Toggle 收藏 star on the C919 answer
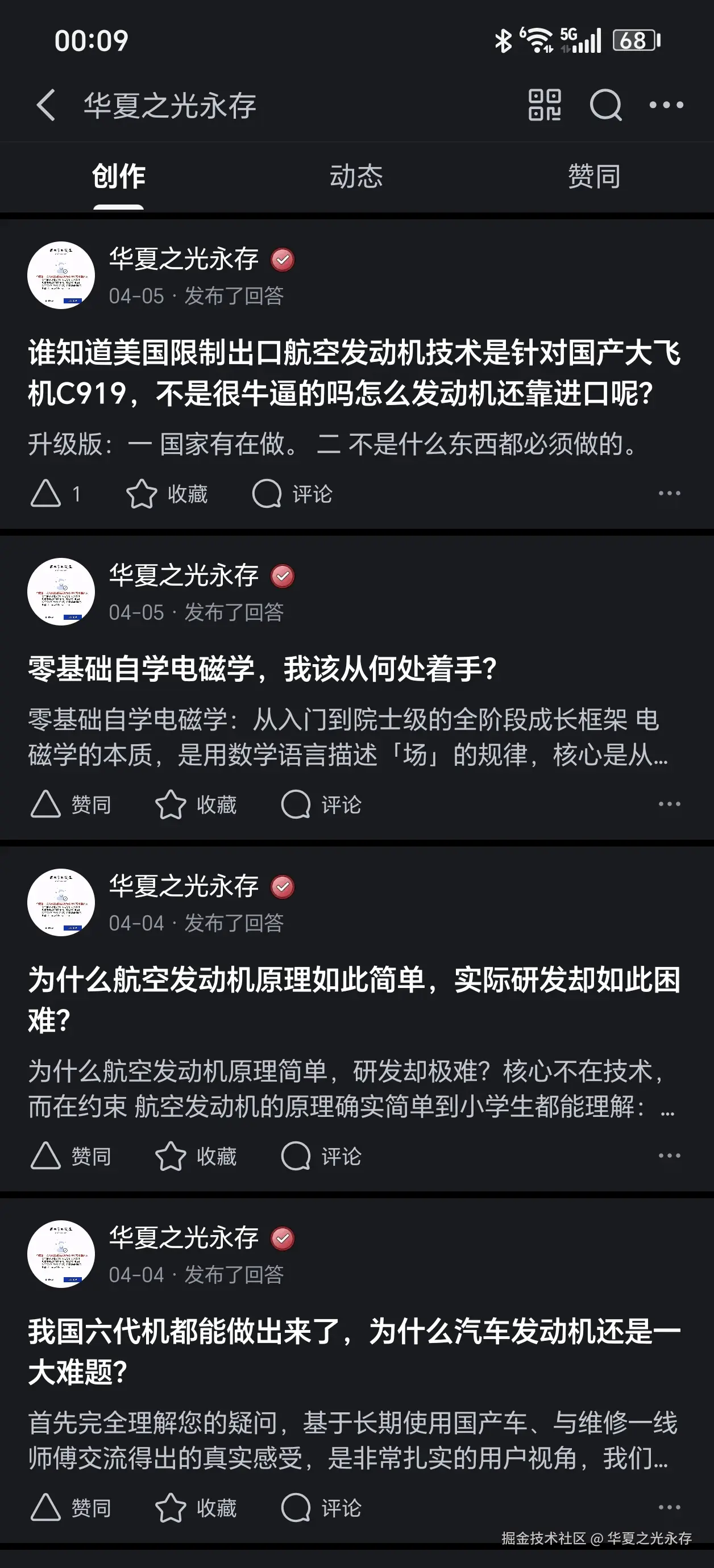 coord(142,494)
